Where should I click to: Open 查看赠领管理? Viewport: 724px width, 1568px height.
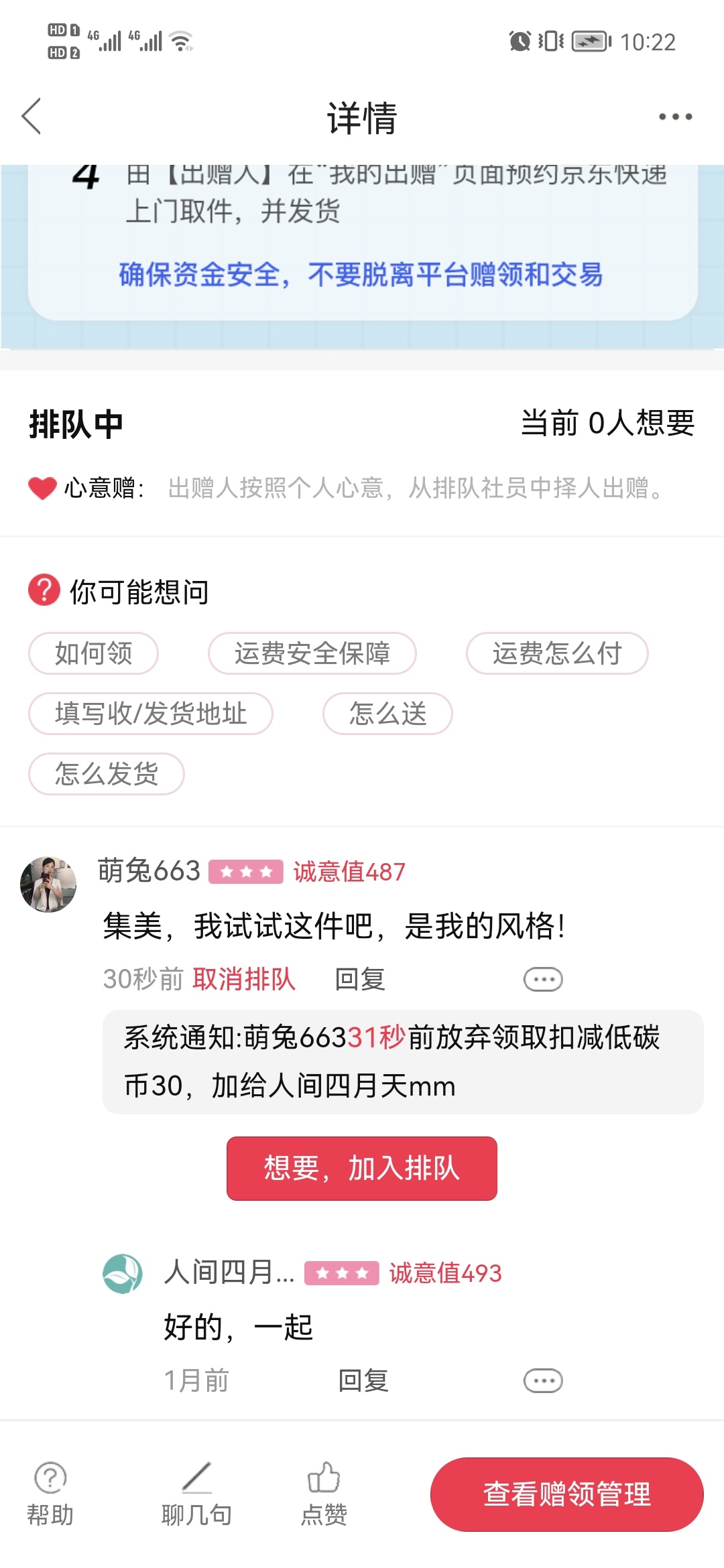pyautogui.click(x=566, y=1494)
